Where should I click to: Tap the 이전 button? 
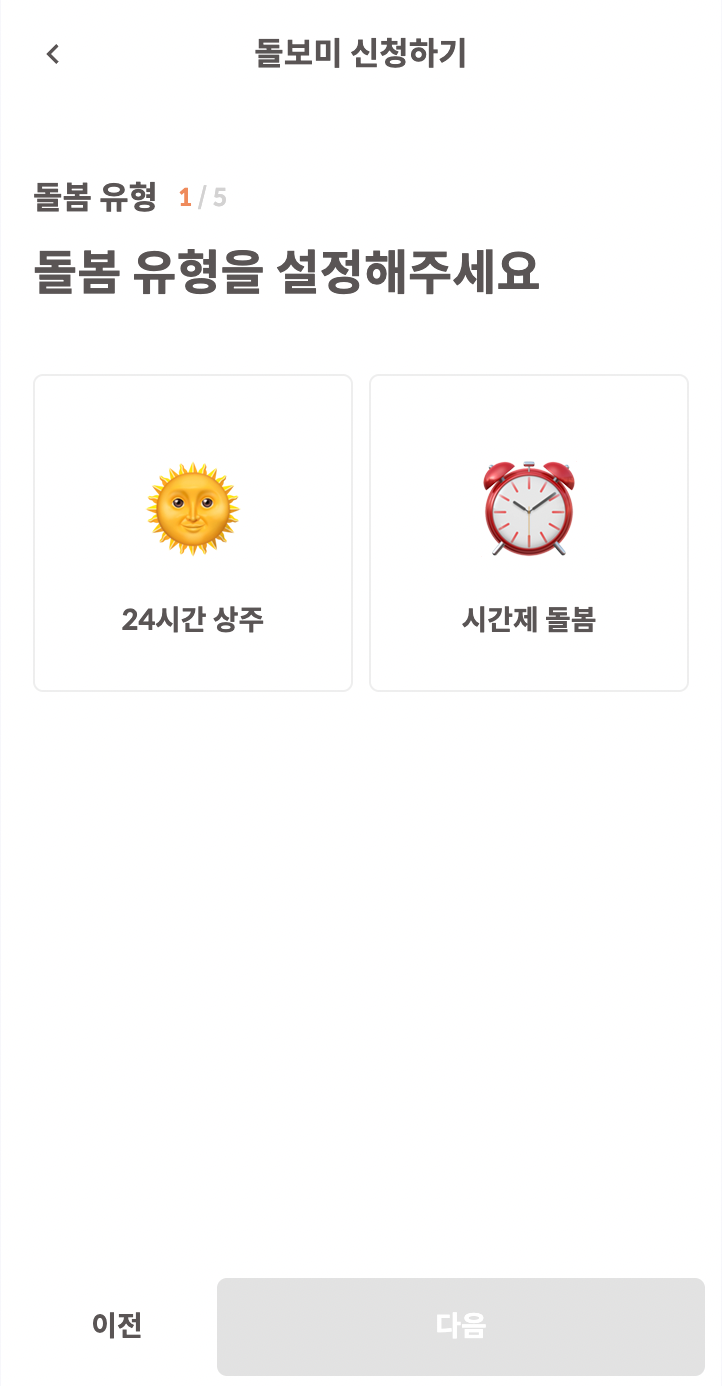117,1325
